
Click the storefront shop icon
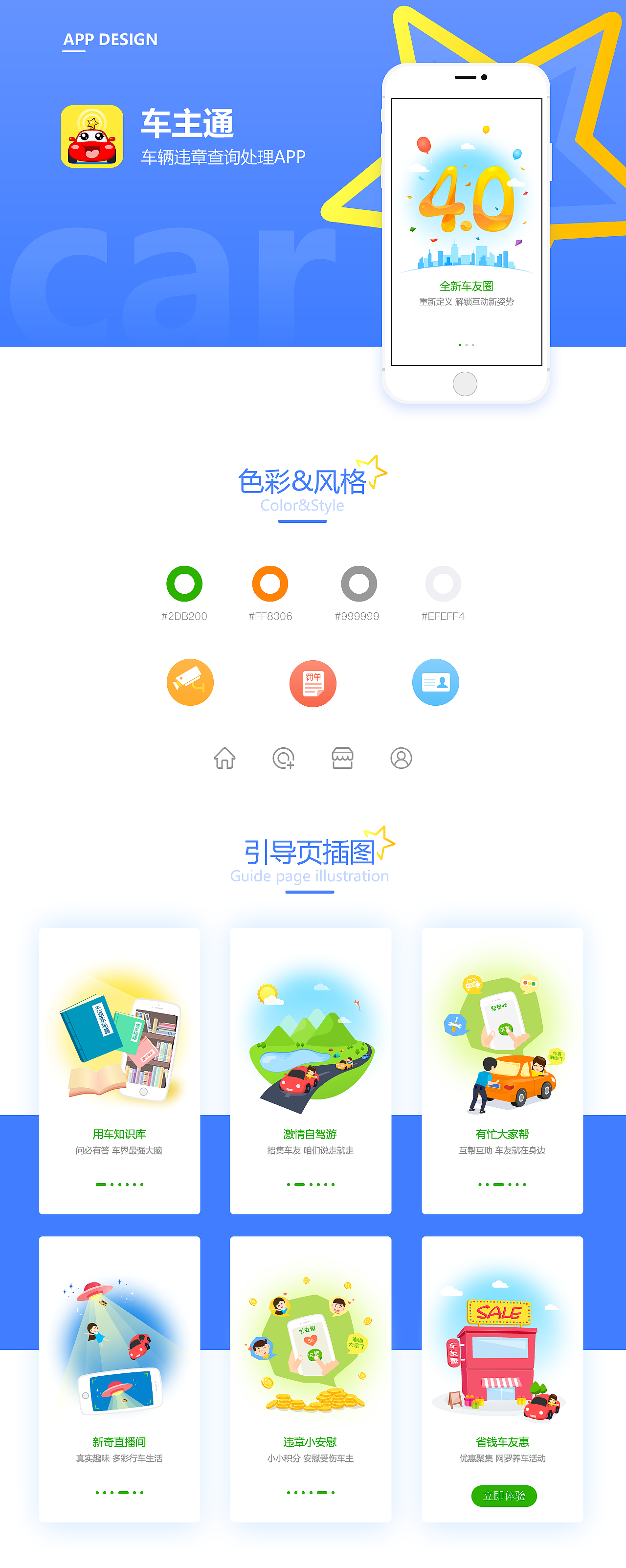pyautogui.click(x=343, y=759)
